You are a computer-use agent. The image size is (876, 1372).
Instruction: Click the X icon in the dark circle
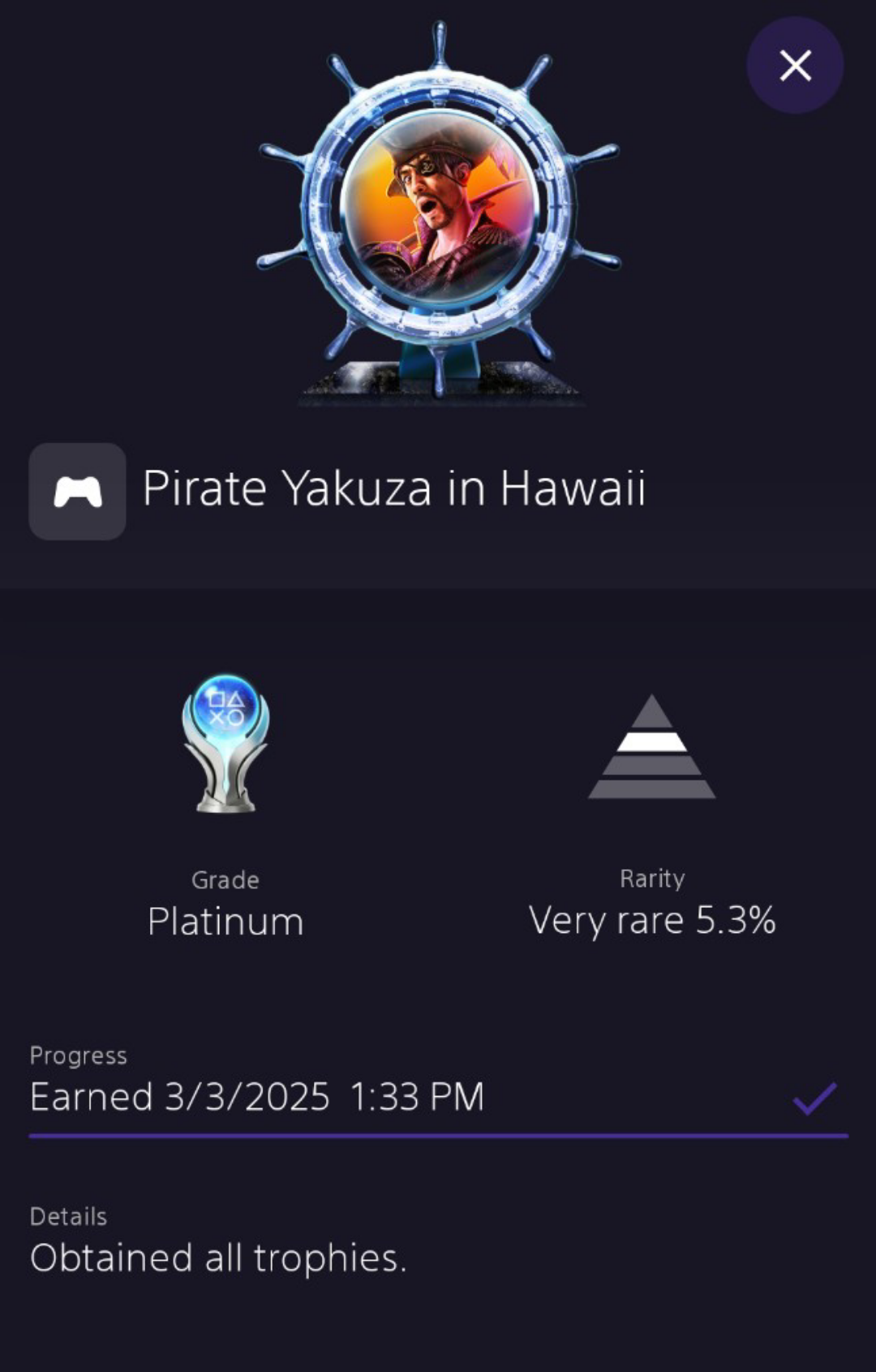tap(794, 67)
